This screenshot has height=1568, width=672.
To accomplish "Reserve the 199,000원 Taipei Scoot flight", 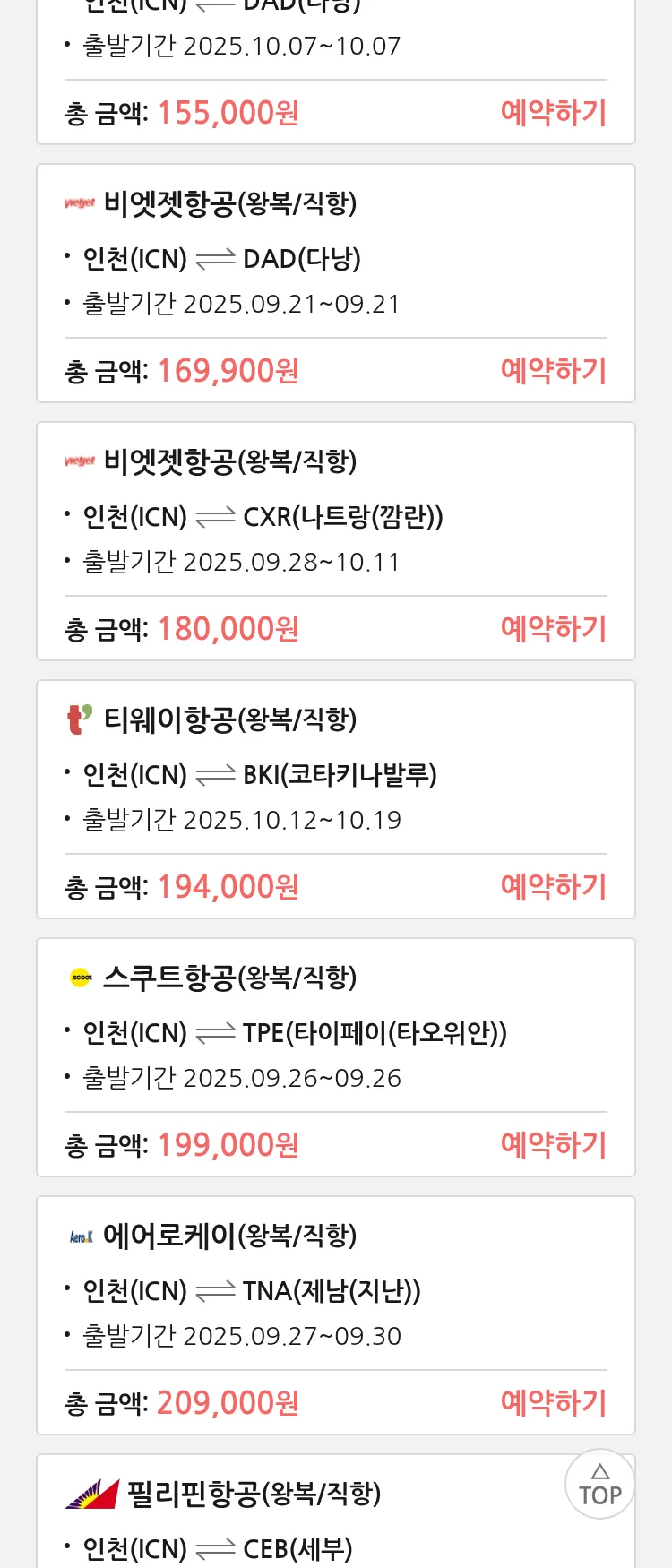I will pos(553,1145).
